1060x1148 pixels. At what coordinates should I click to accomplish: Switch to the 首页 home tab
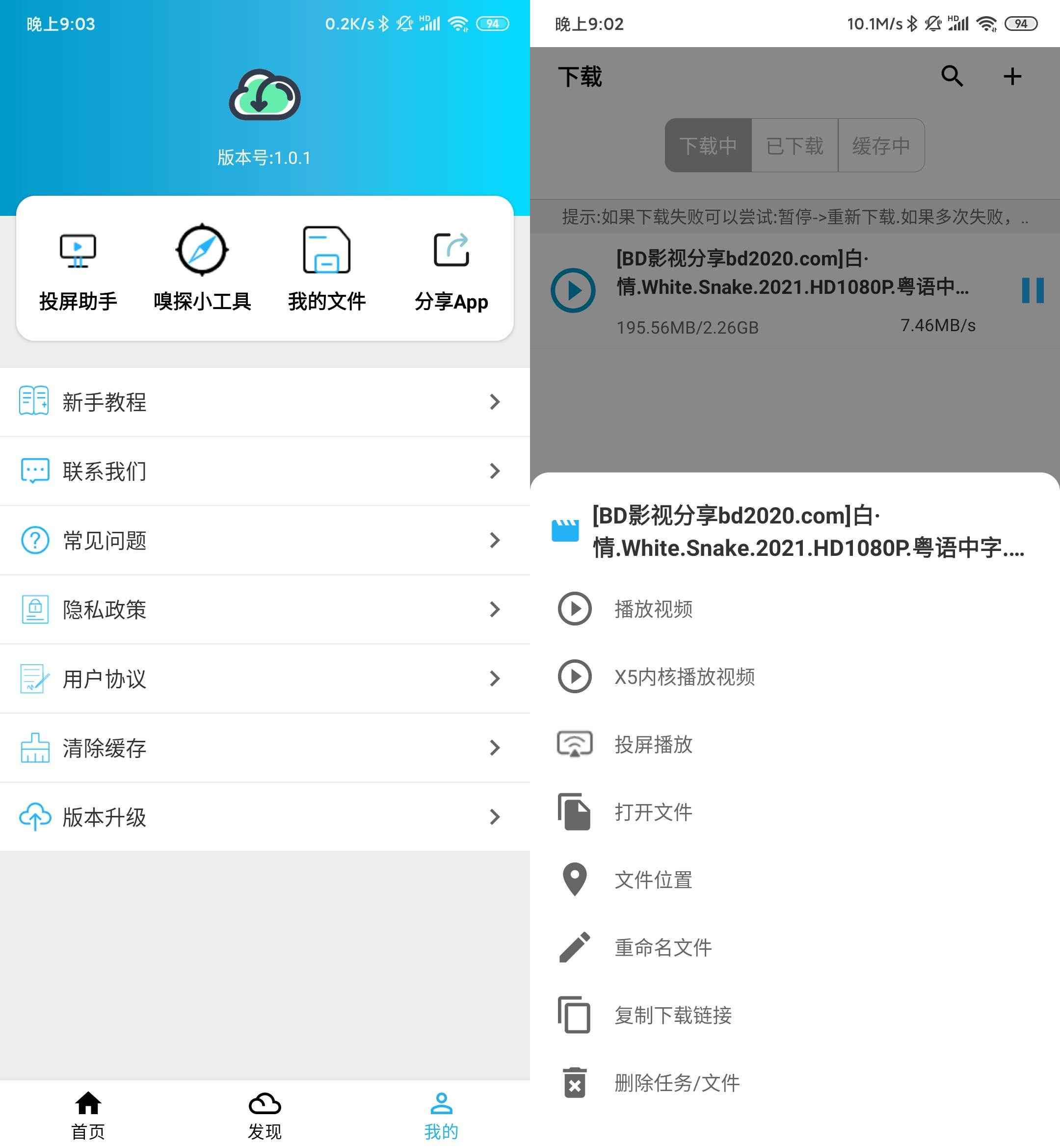[x=88, y=1115]
